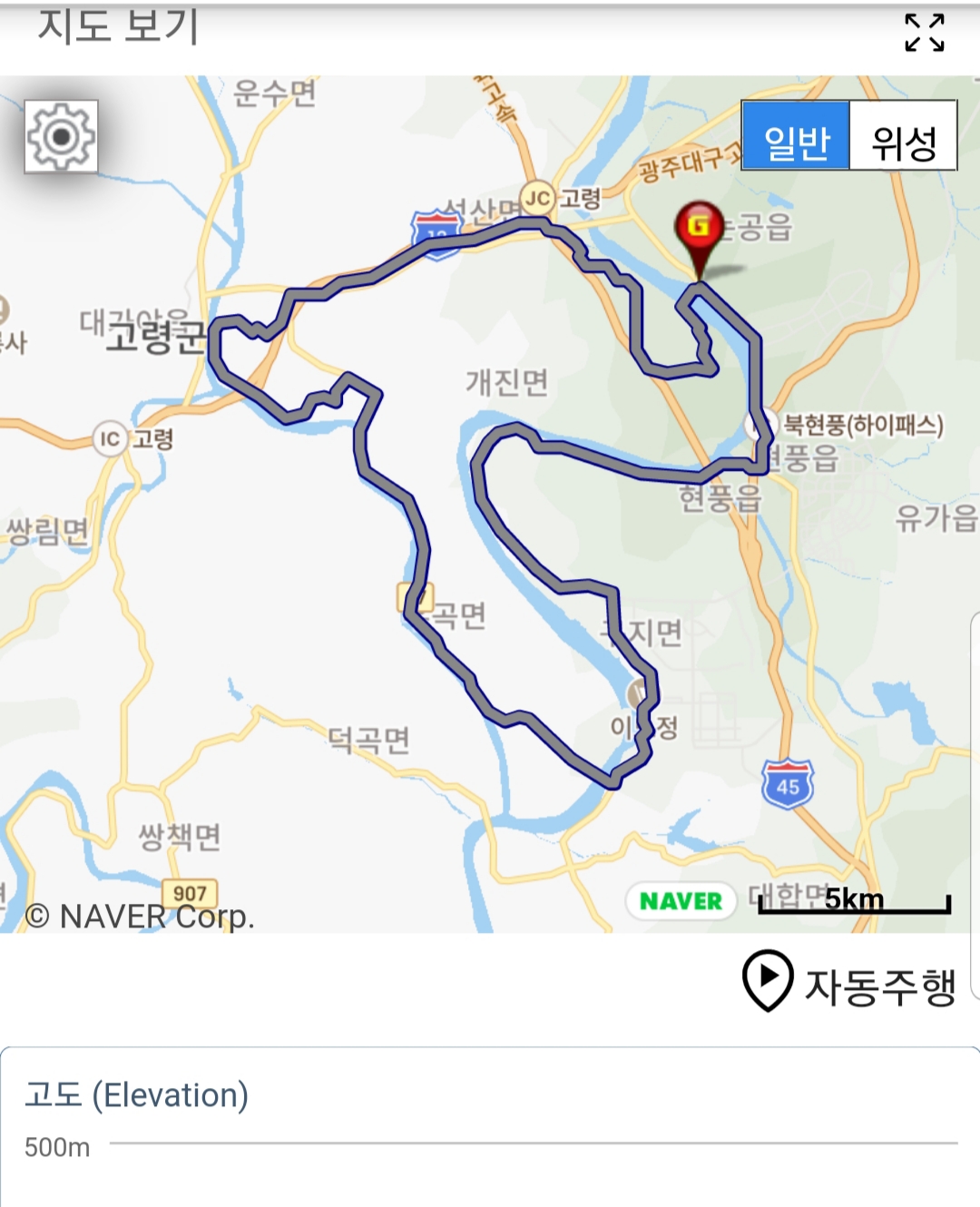Open map settings gear
Image resolution: width=980 pixels, height=1207 pixels.
pos(61,137)
